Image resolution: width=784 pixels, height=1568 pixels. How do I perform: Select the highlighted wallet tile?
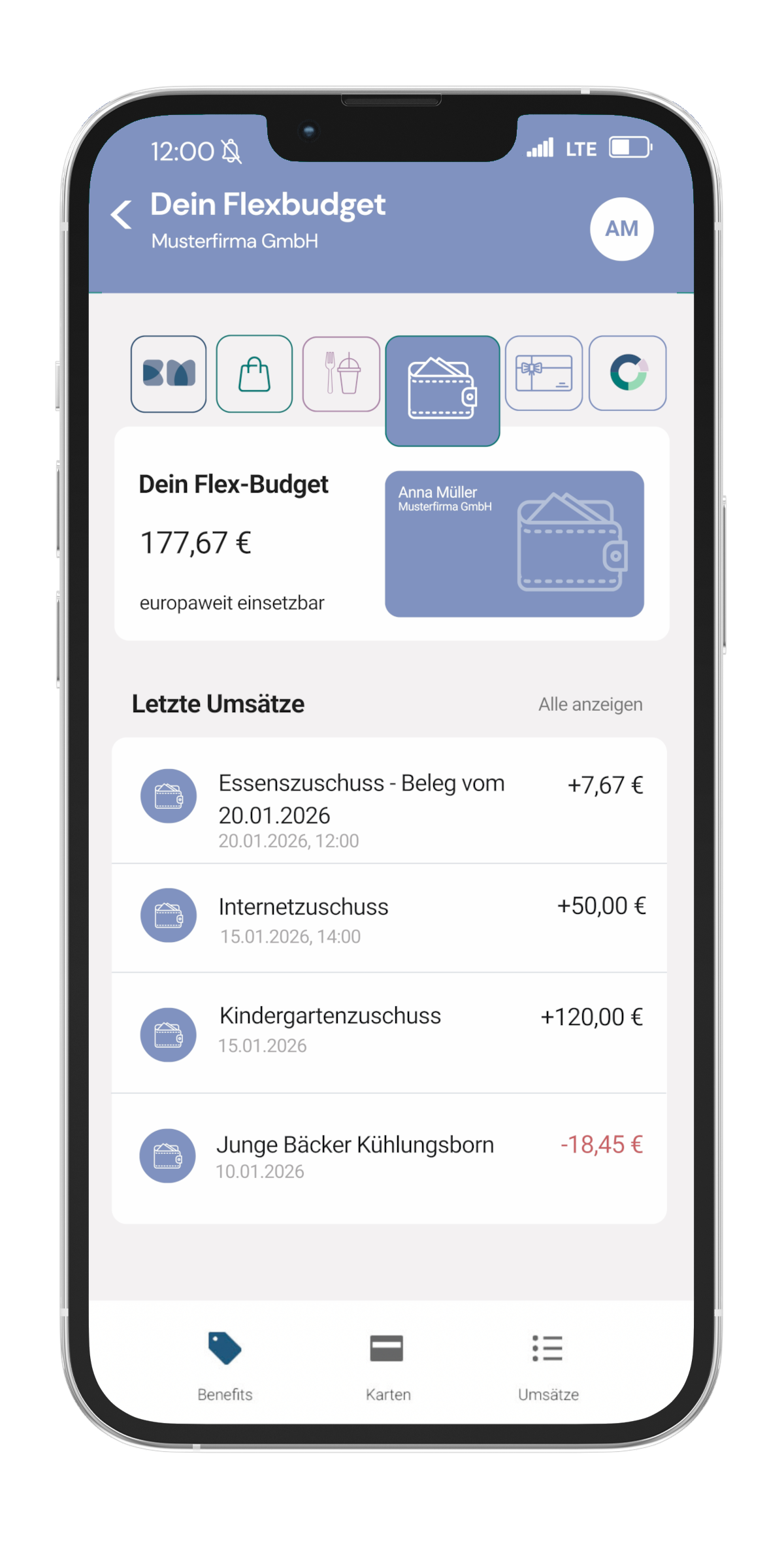point(442,390)
